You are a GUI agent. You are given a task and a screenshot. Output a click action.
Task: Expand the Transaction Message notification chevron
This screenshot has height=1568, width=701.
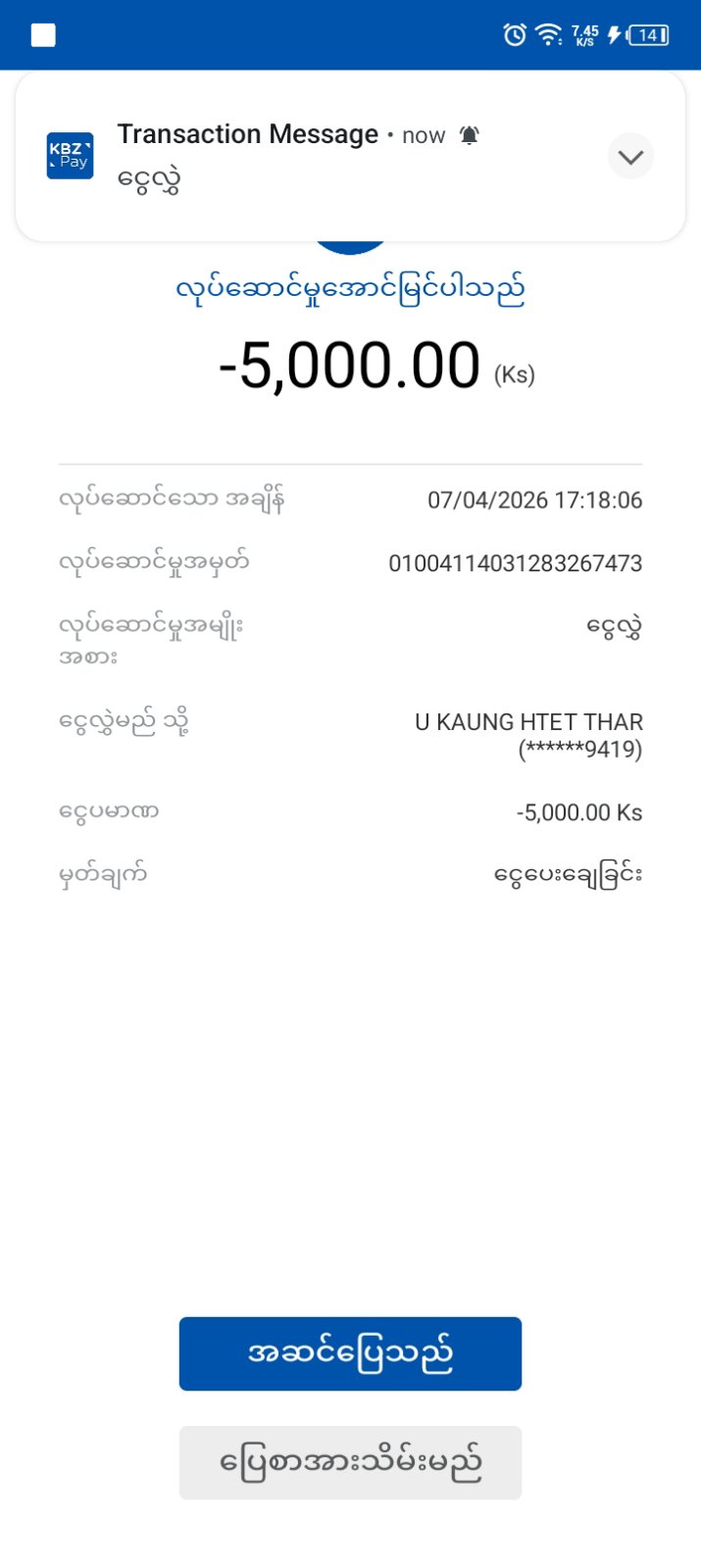[630, 157]
